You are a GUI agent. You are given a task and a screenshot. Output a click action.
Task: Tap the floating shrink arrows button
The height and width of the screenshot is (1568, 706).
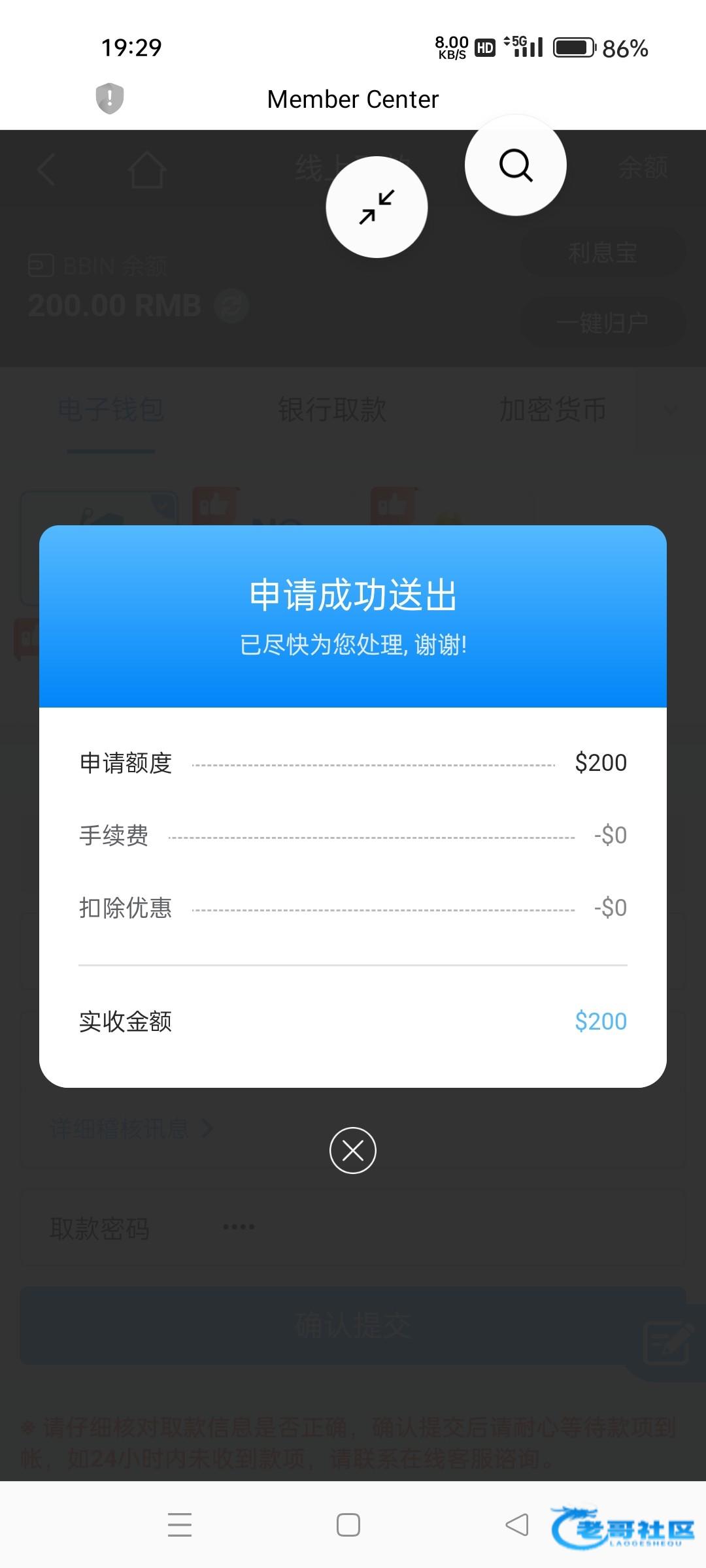coord(377,207)
